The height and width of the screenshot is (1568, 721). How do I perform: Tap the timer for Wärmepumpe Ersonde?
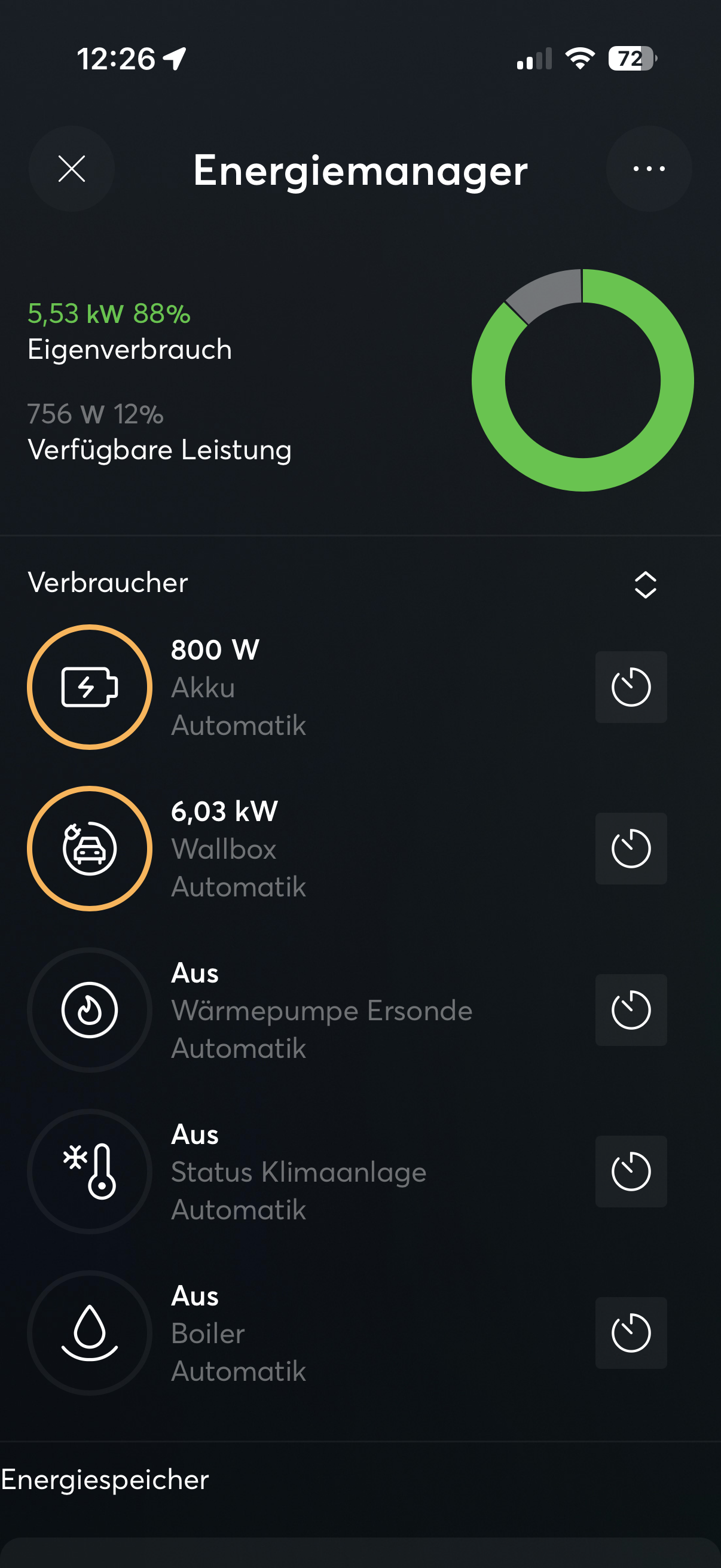[631, 1010]
